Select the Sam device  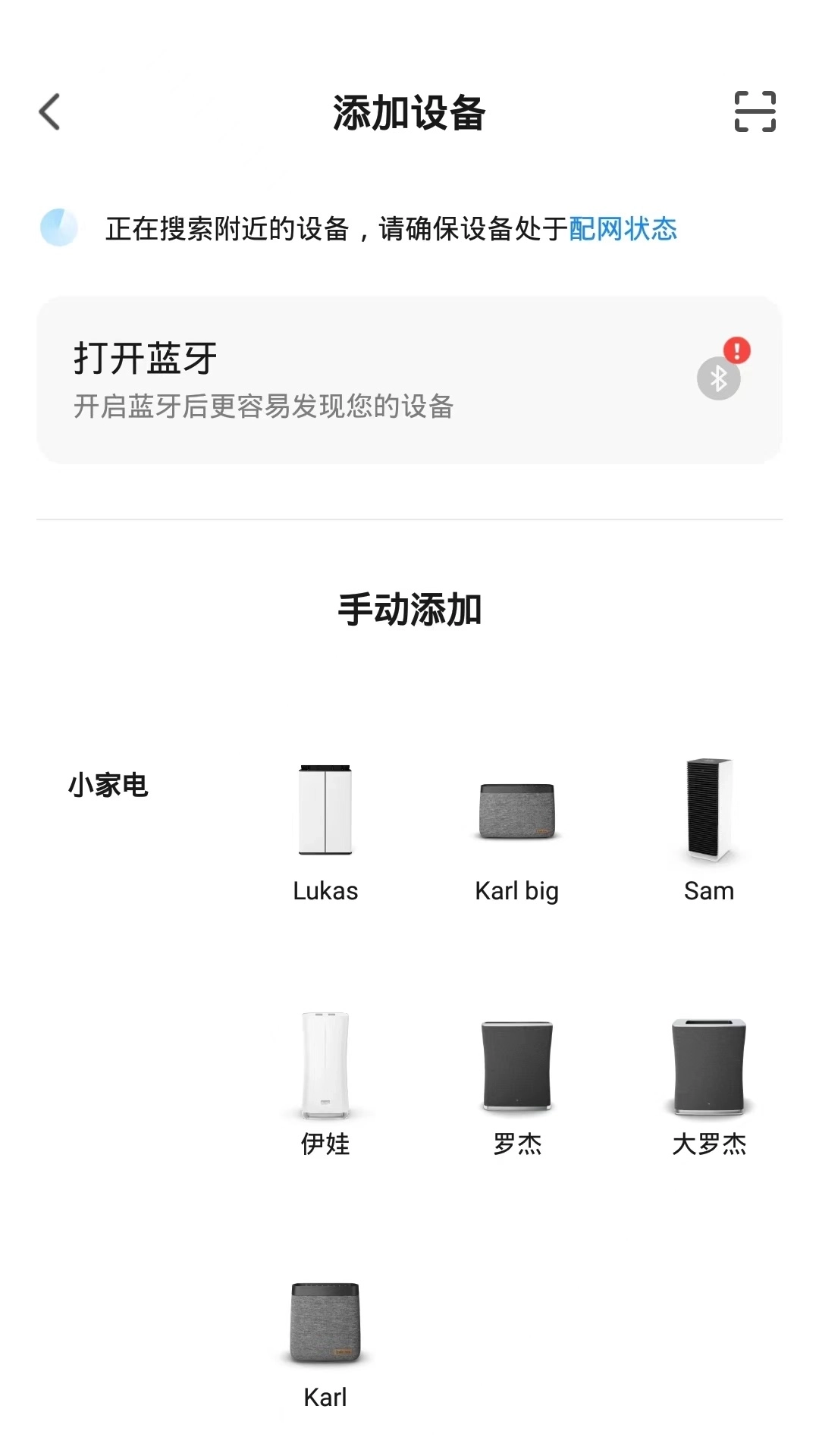(709, 830)
